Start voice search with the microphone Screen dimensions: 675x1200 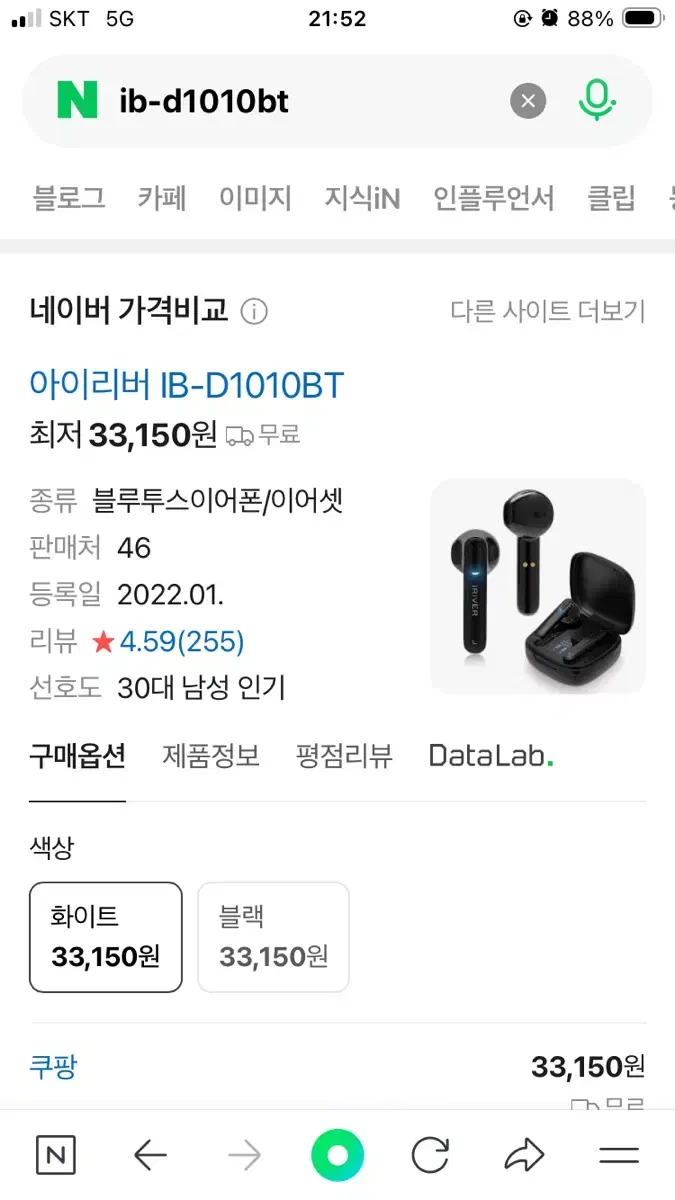[x=597, y=101]
